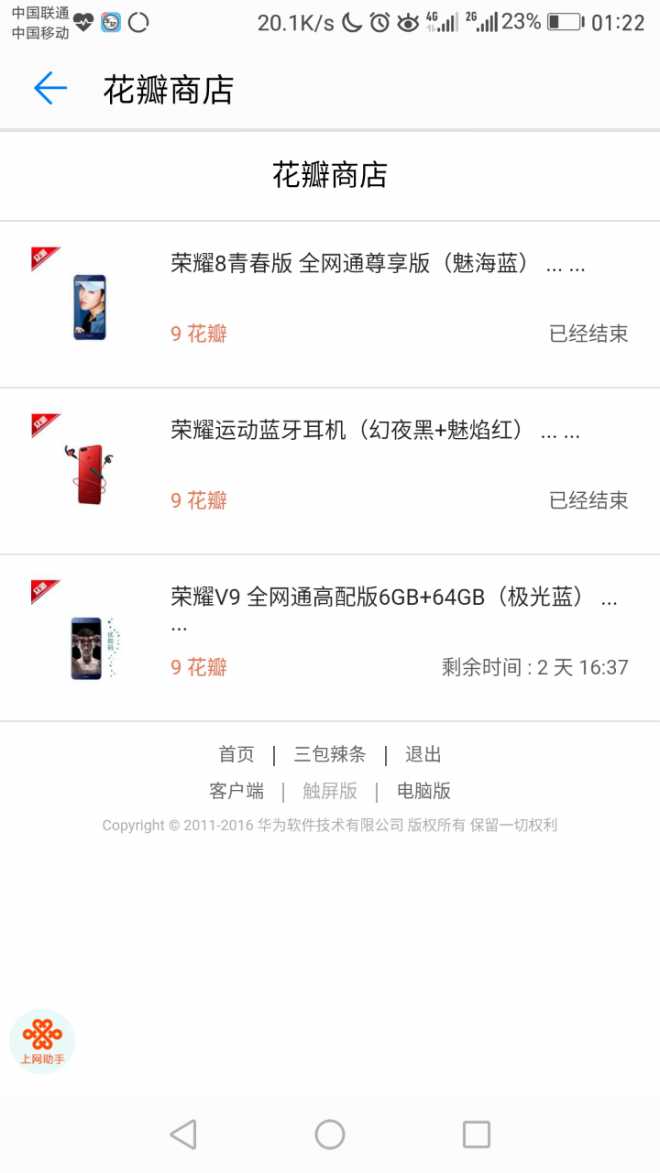Open the 荣耀8青春版 魅海蓝 item
Image resolution: width=660 pixels, height=1173 pixels.
[x=330, y=304]
